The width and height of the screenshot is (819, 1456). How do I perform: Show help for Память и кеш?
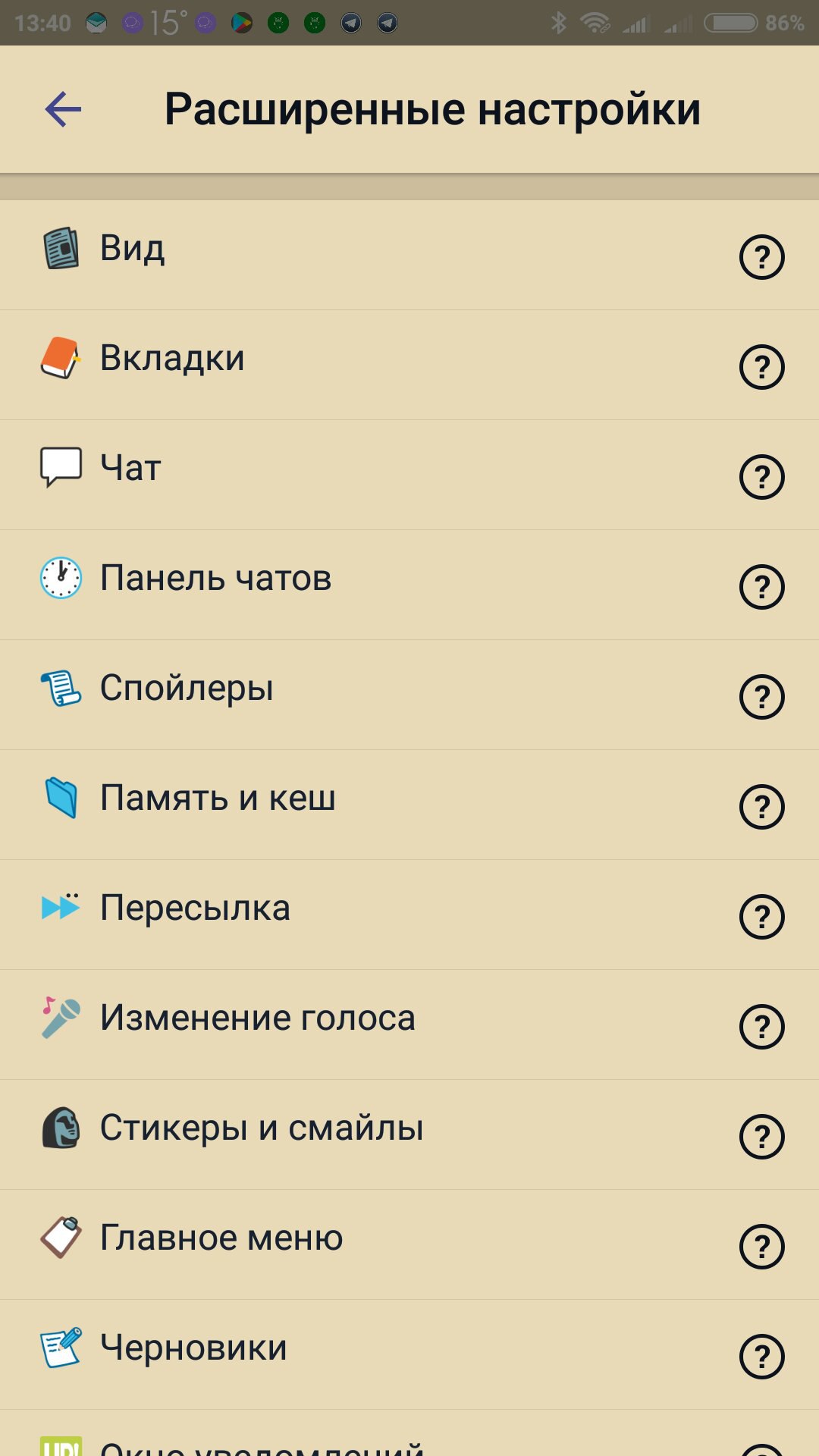761,807
